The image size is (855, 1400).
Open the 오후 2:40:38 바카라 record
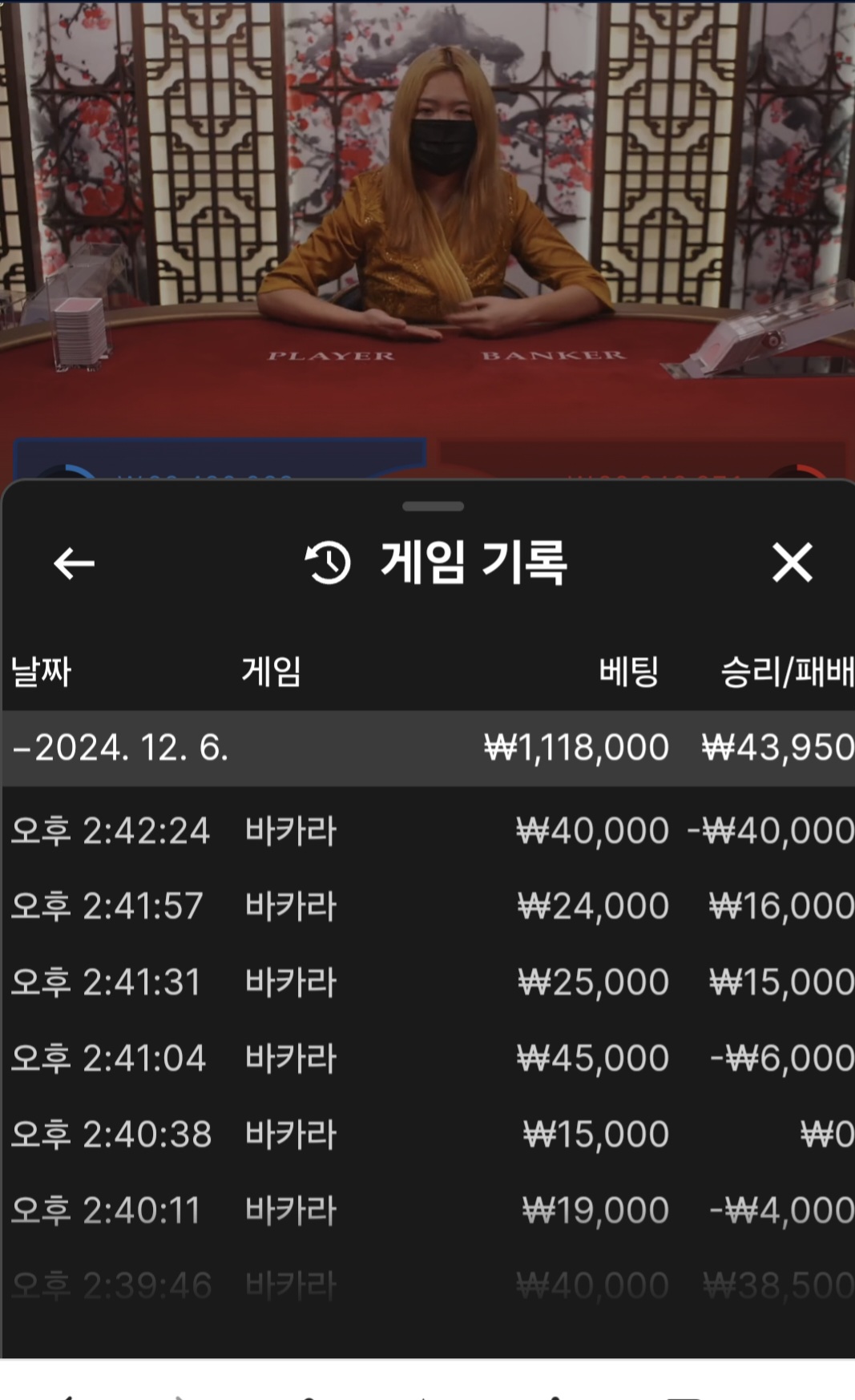(x=428, y=1135)
